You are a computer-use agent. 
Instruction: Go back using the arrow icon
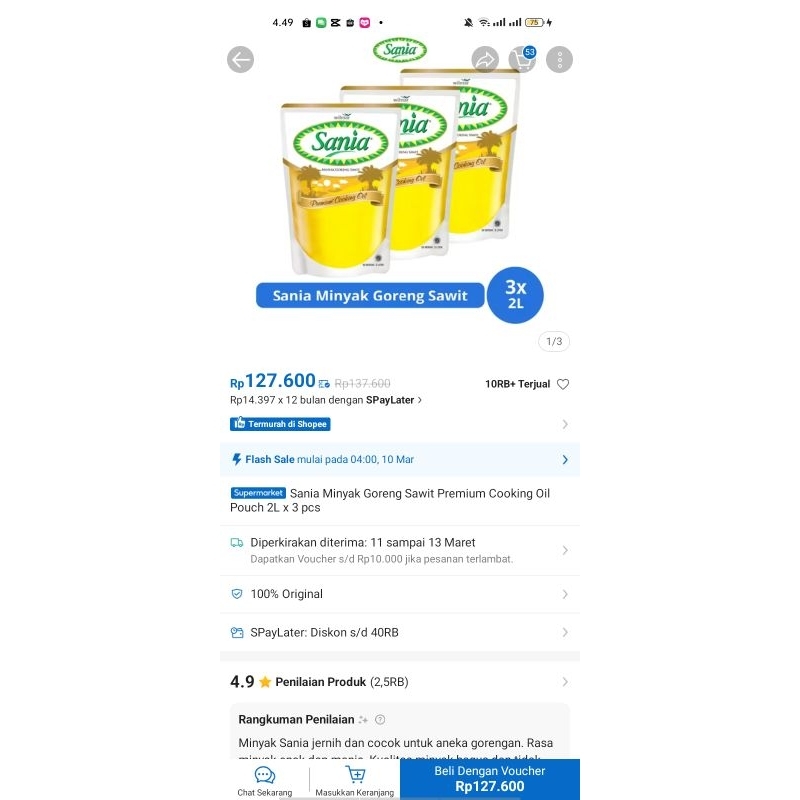240,60
